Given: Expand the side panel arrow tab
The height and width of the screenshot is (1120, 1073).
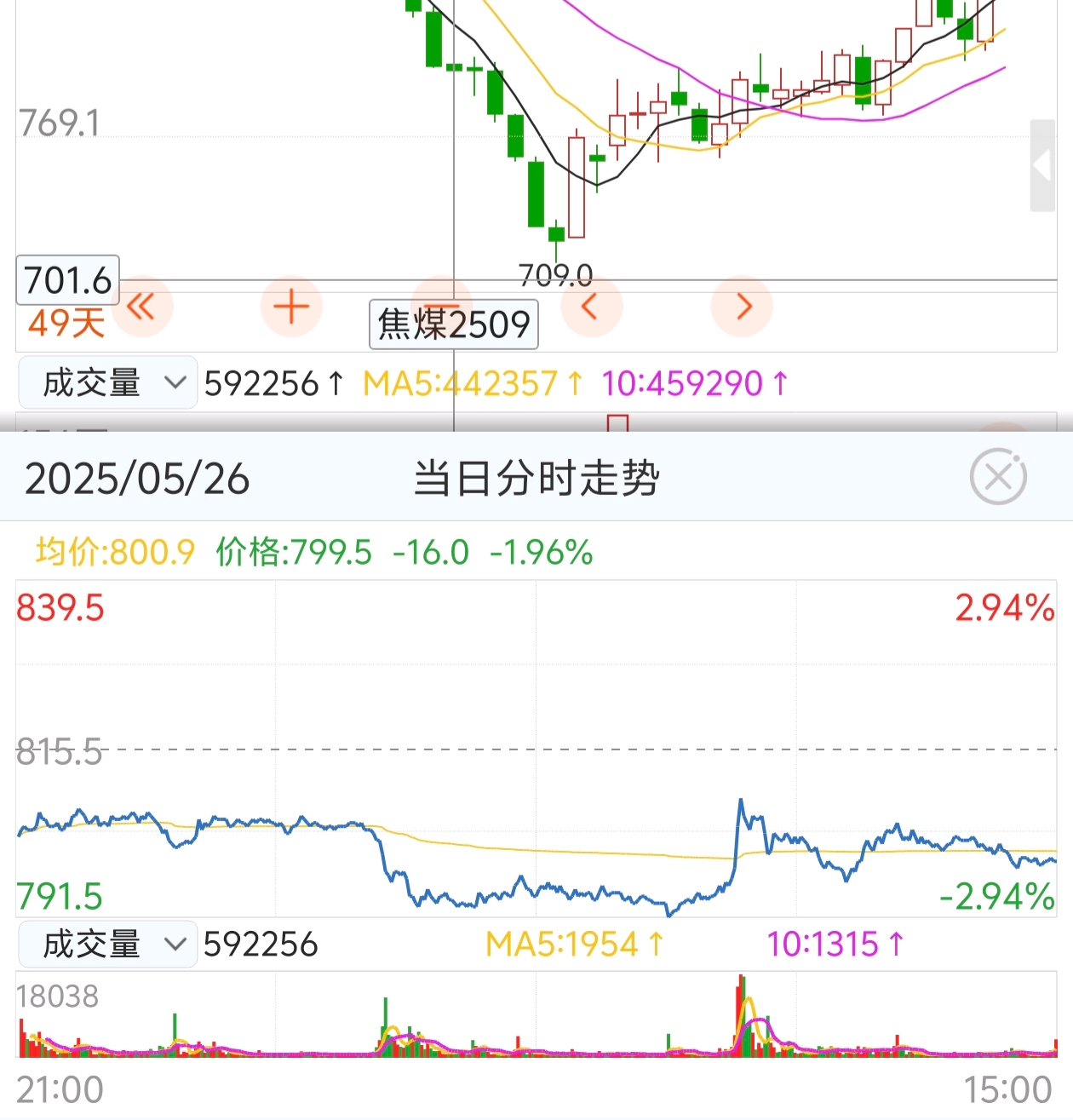Looking at the screenshot, I should (x=1042, y=166).
